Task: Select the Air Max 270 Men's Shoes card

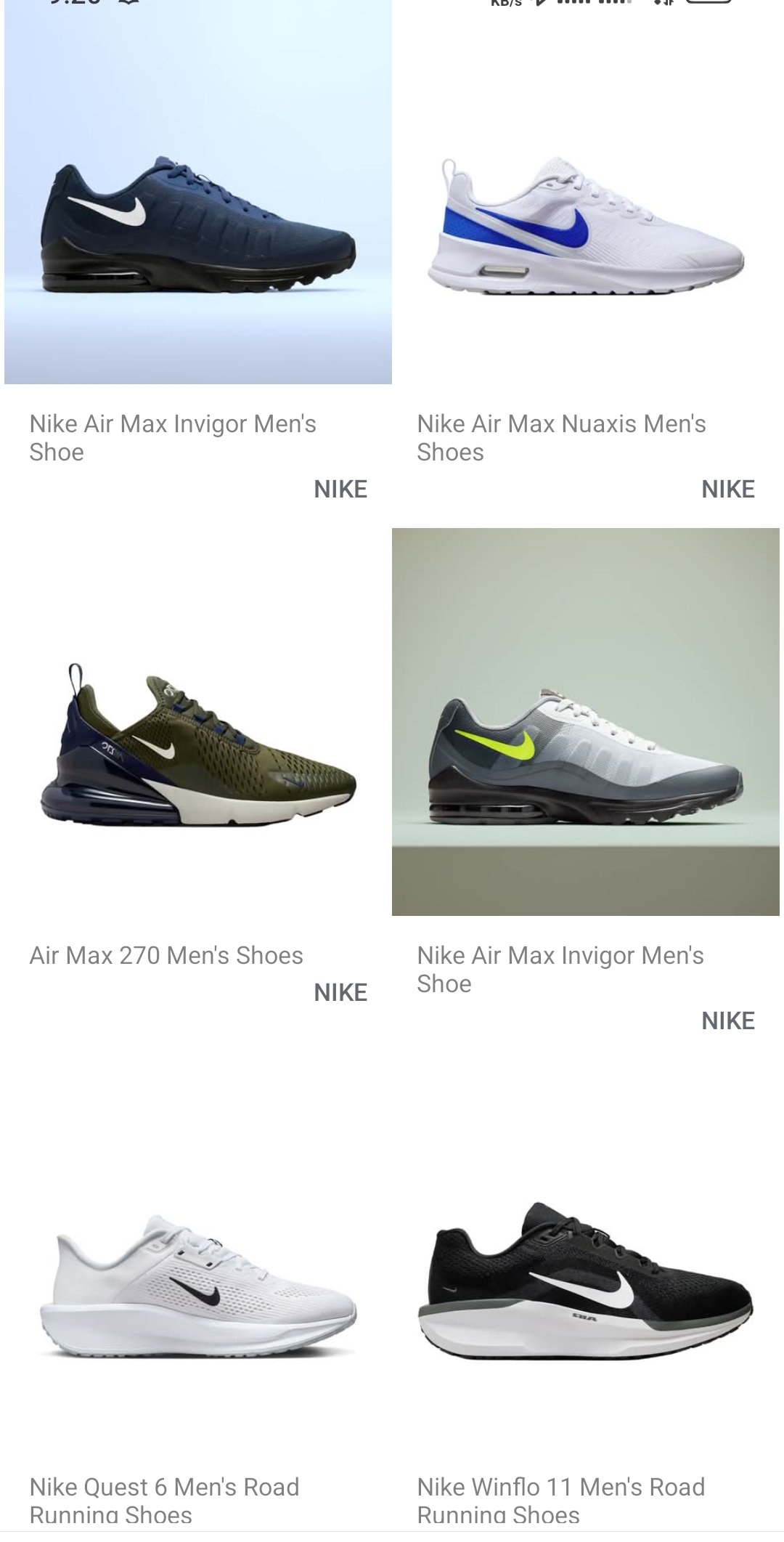Action: point(197,748)
